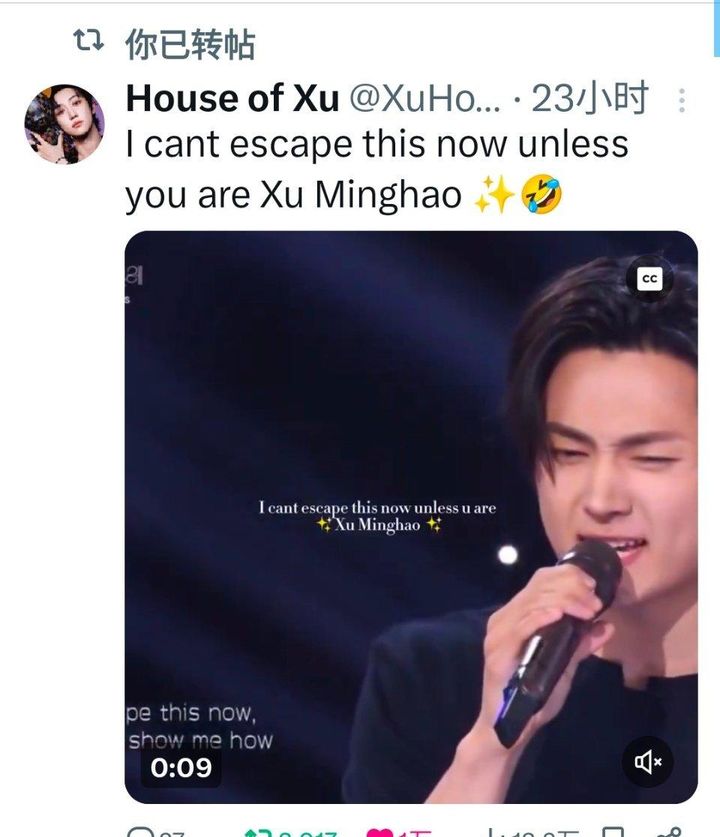This screenshot has height=837, width=720.
Task: Play the Xu Minghao video
Action: pyautogui.click(x=410, y=515)
